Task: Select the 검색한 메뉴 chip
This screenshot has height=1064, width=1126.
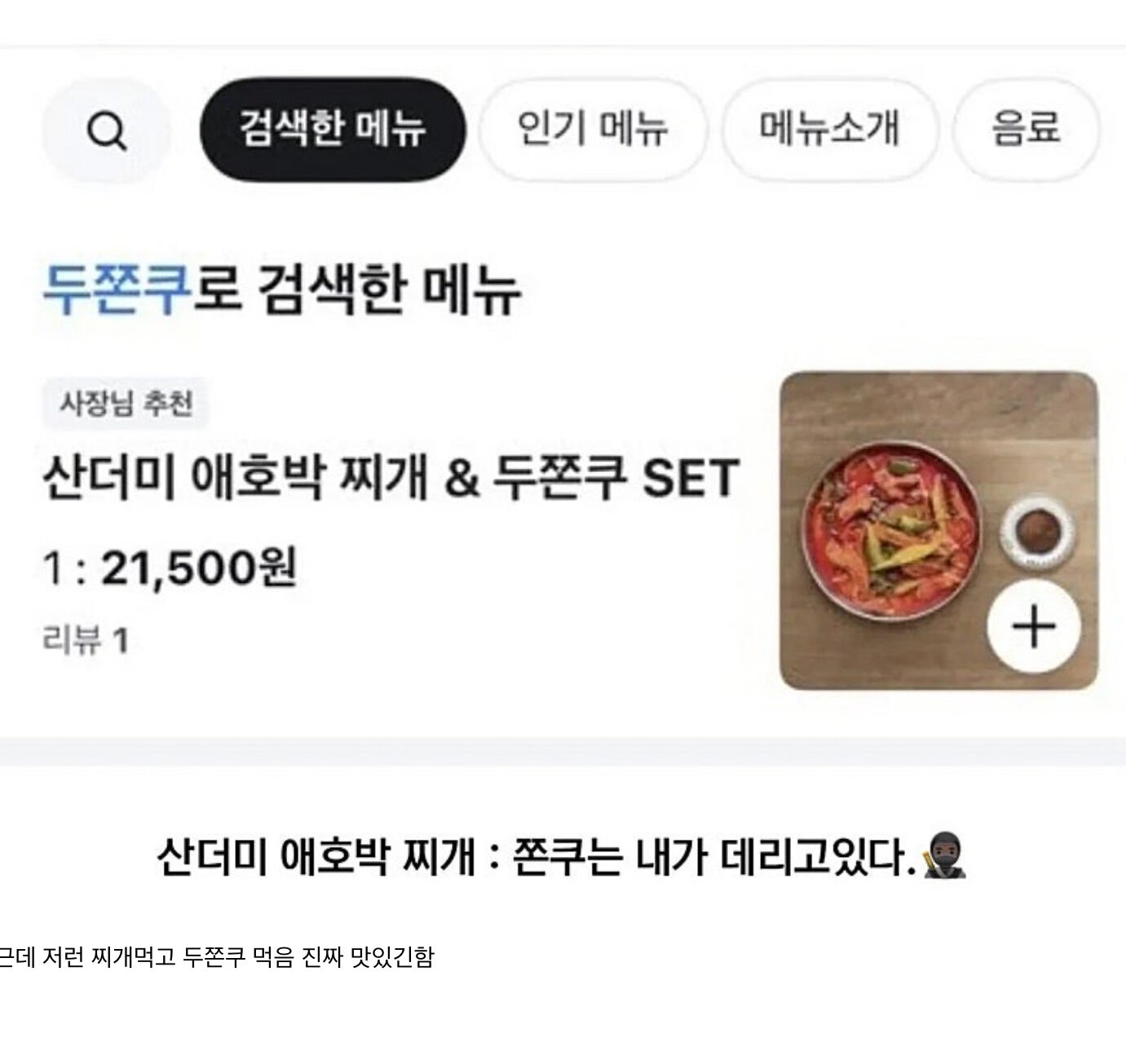Action: point(332,130)
